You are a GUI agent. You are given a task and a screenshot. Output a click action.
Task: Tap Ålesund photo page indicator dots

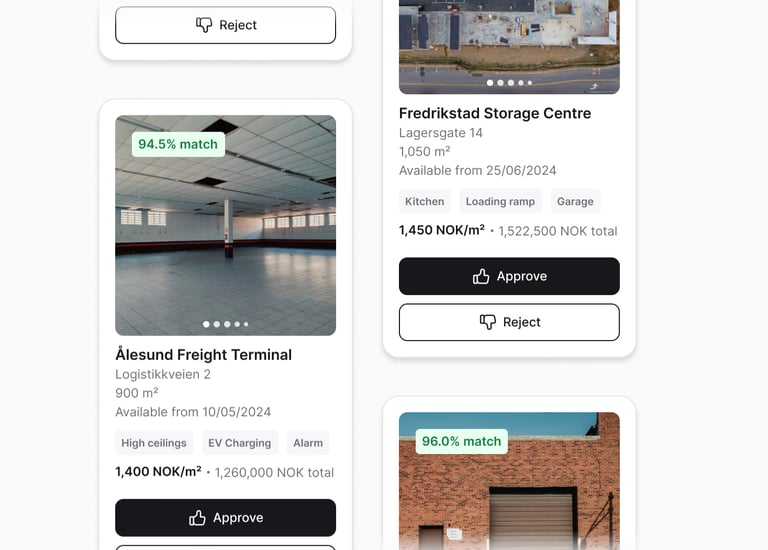(x=225, y=324)
